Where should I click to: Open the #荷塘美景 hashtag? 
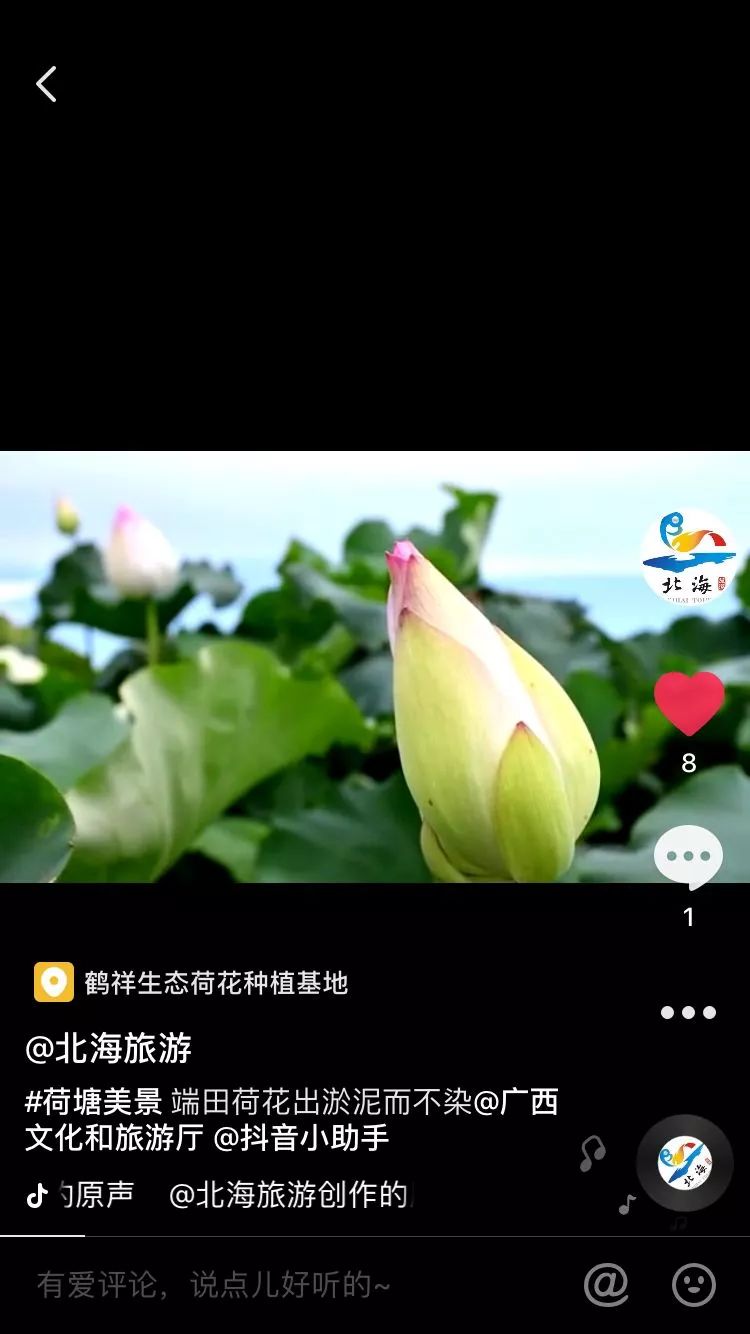[x=94, y=1103]
